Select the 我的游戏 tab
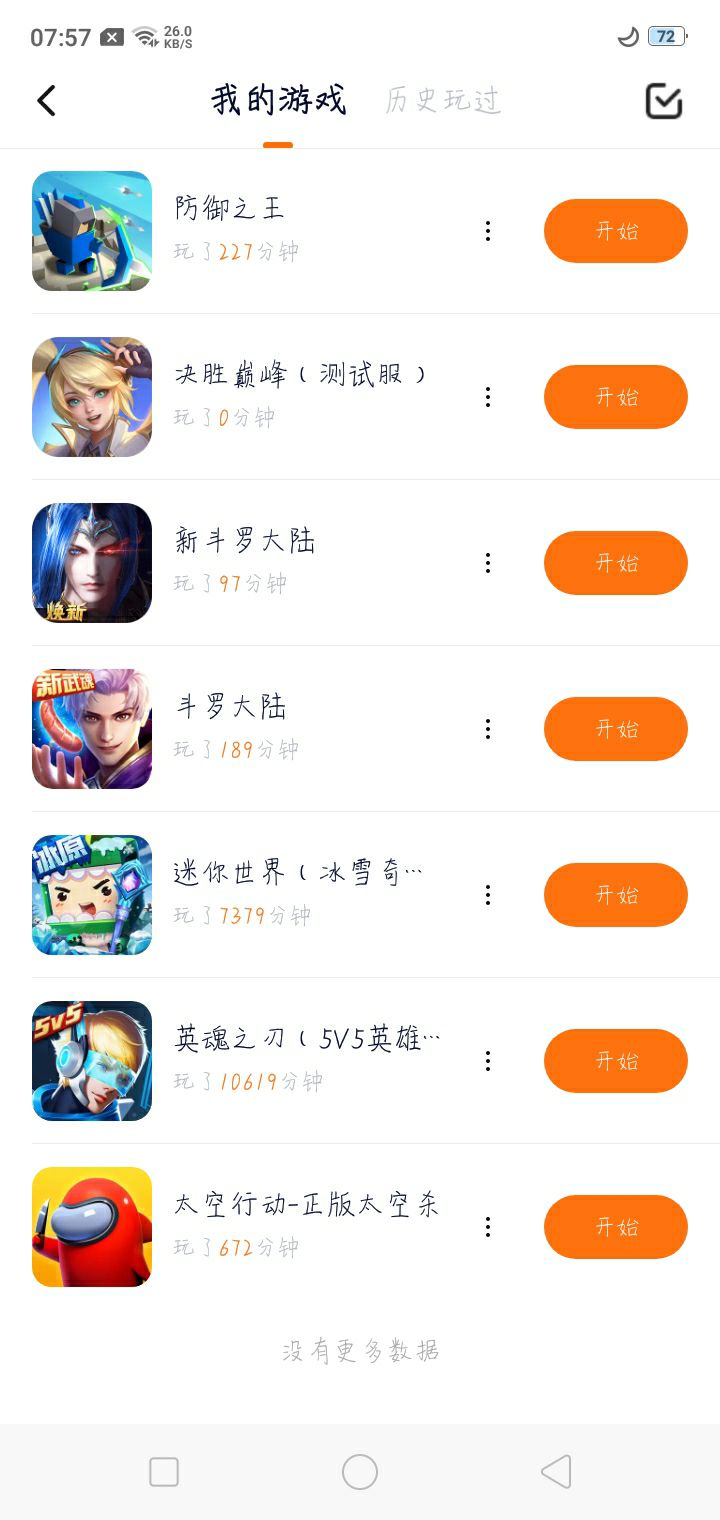This screenshot has width=720, height=1520. (x=278, y=101)
